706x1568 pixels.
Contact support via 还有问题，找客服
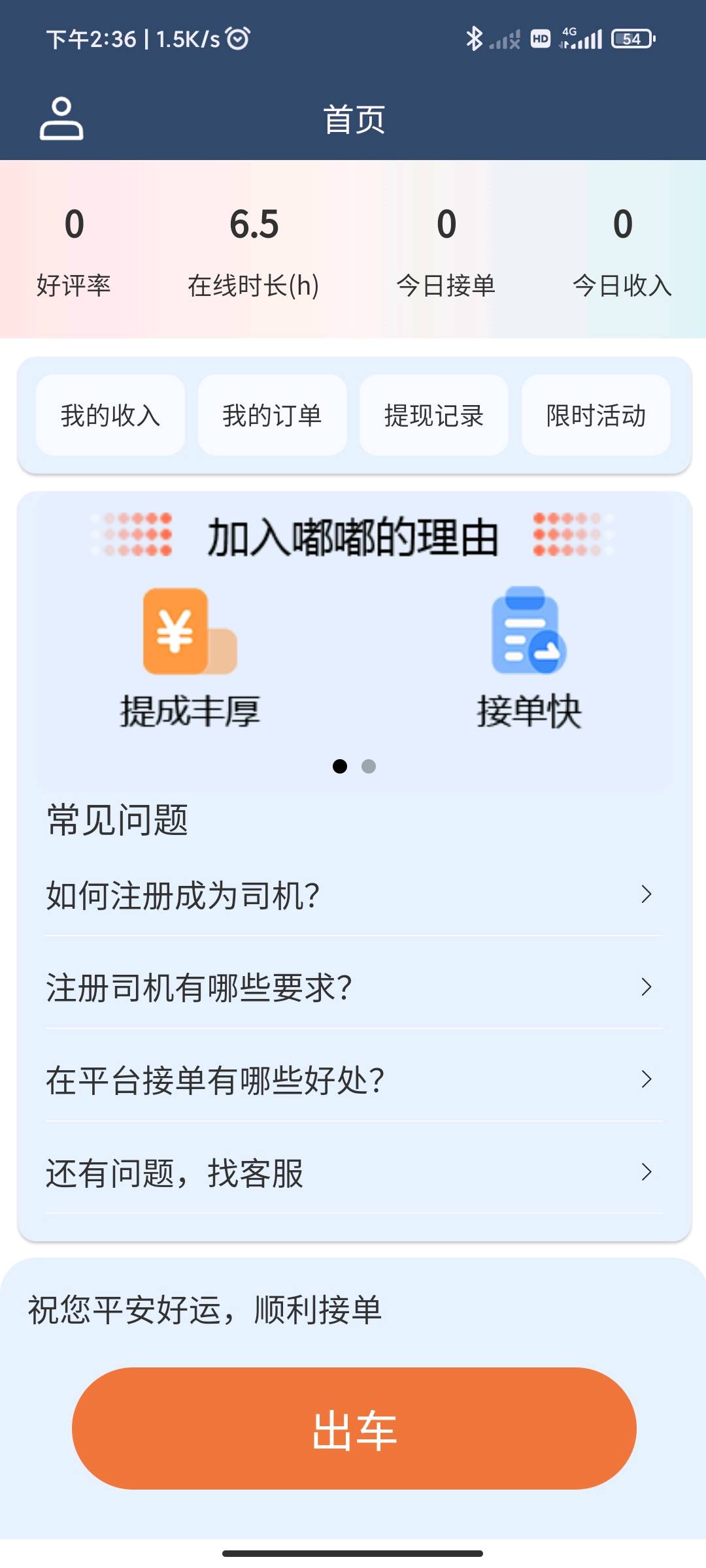353,1173
